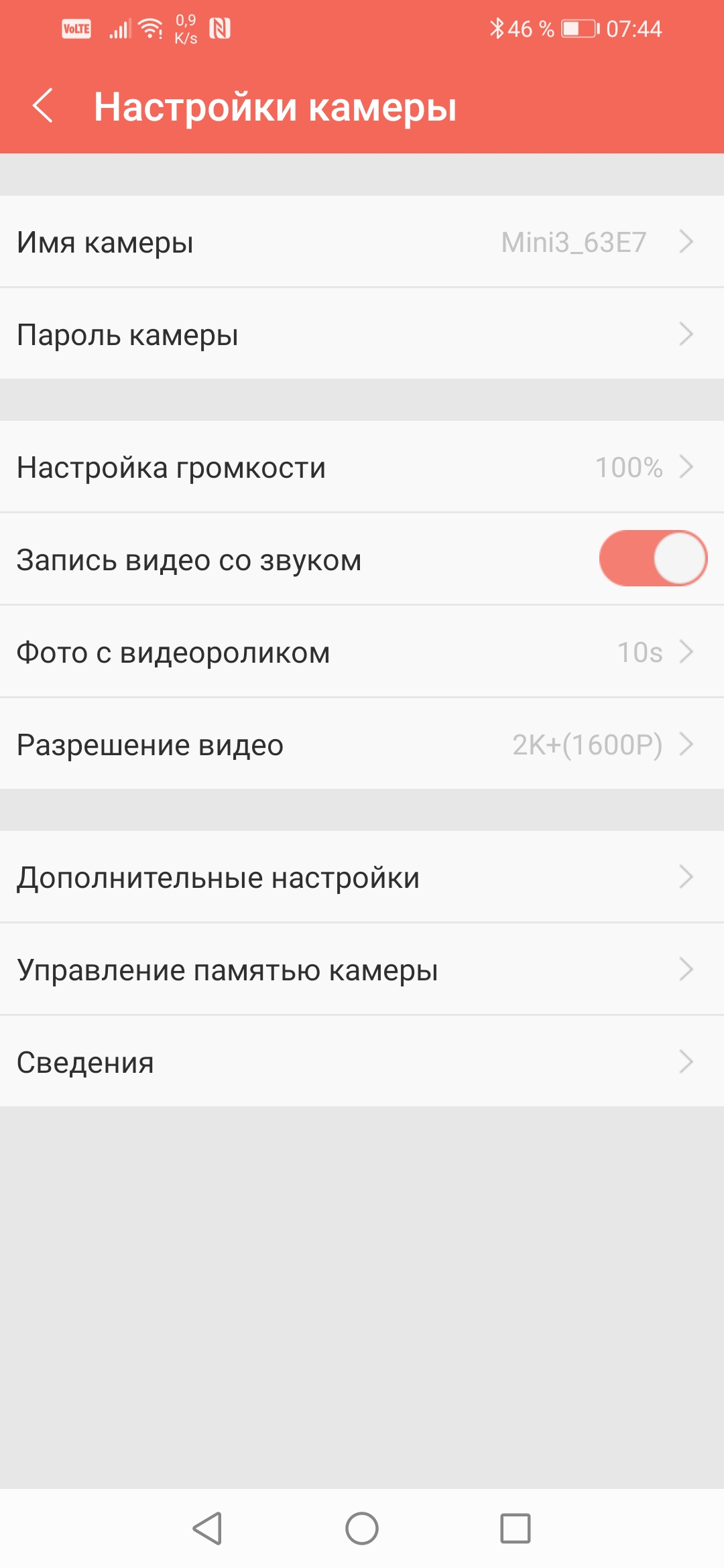The width and height of the screenshot is (724, 1568).
Task: Open Дополнительные настройки
Action: (362, 877)
